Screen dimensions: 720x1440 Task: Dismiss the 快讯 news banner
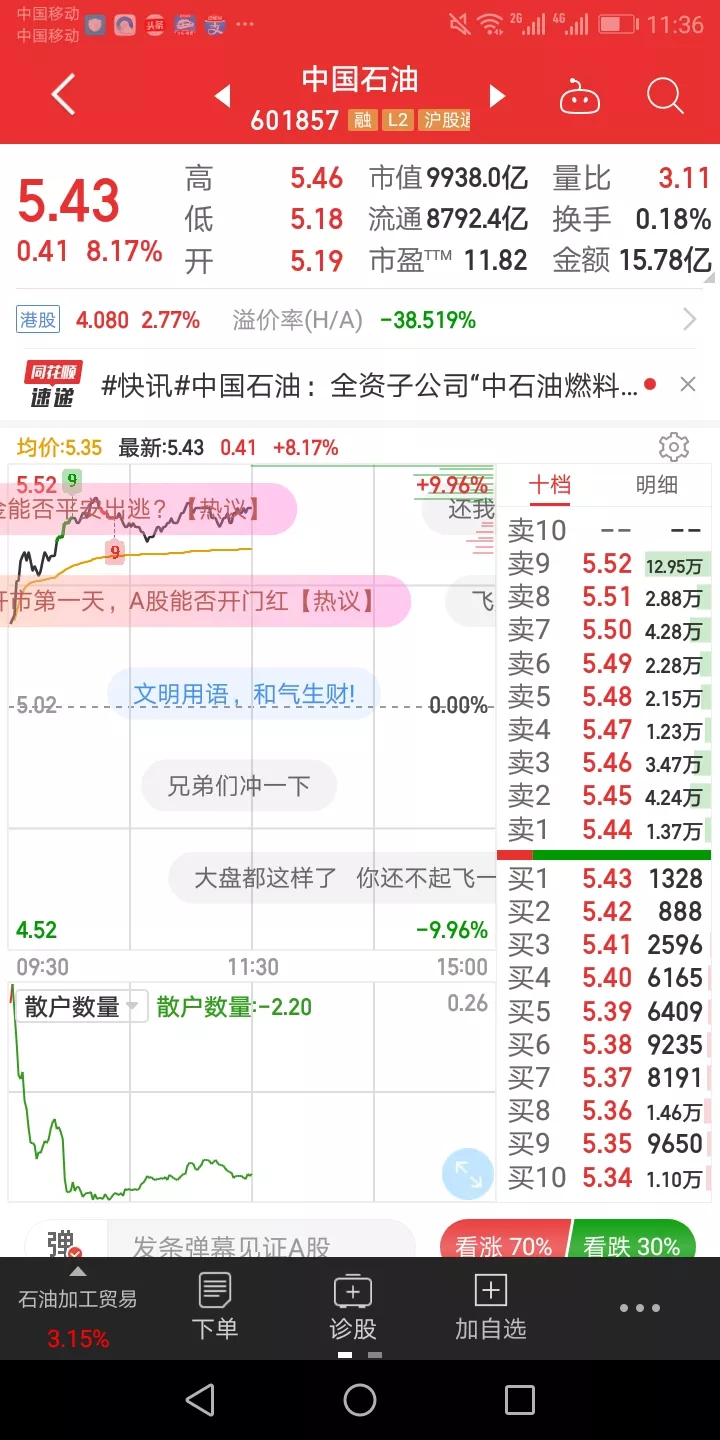[x=688, y=385]
